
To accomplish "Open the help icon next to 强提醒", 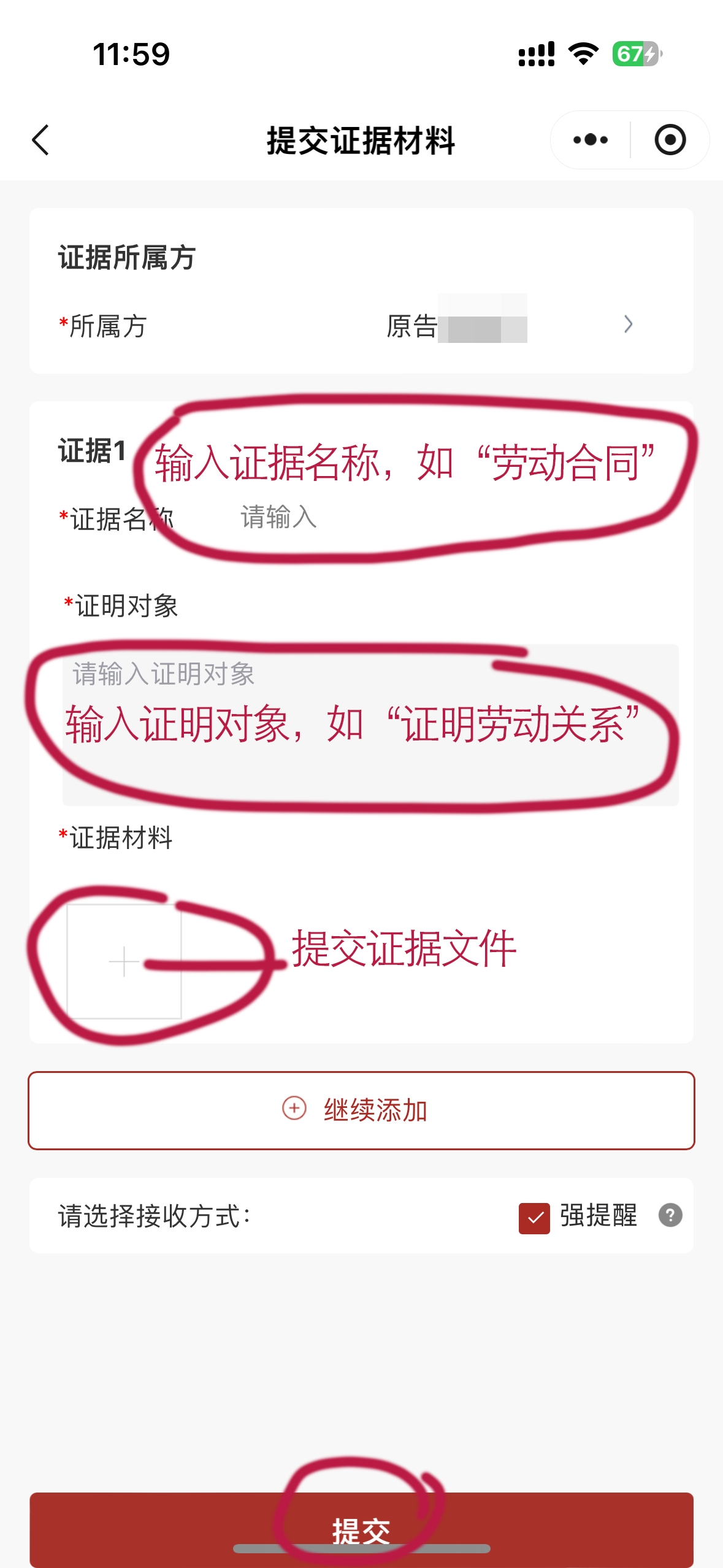I will click(x=670, y=1215).
